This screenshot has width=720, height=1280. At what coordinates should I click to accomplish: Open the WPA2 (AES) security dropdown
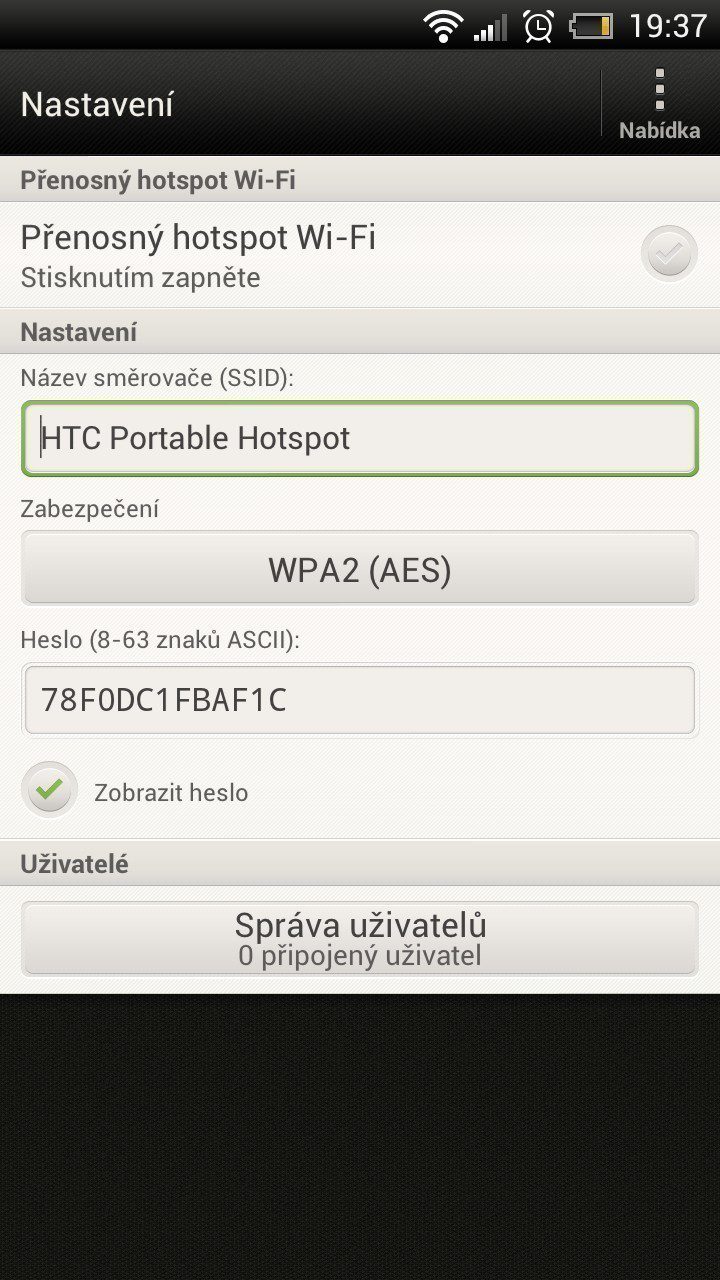pyautogui.click(x=360, y=568)
